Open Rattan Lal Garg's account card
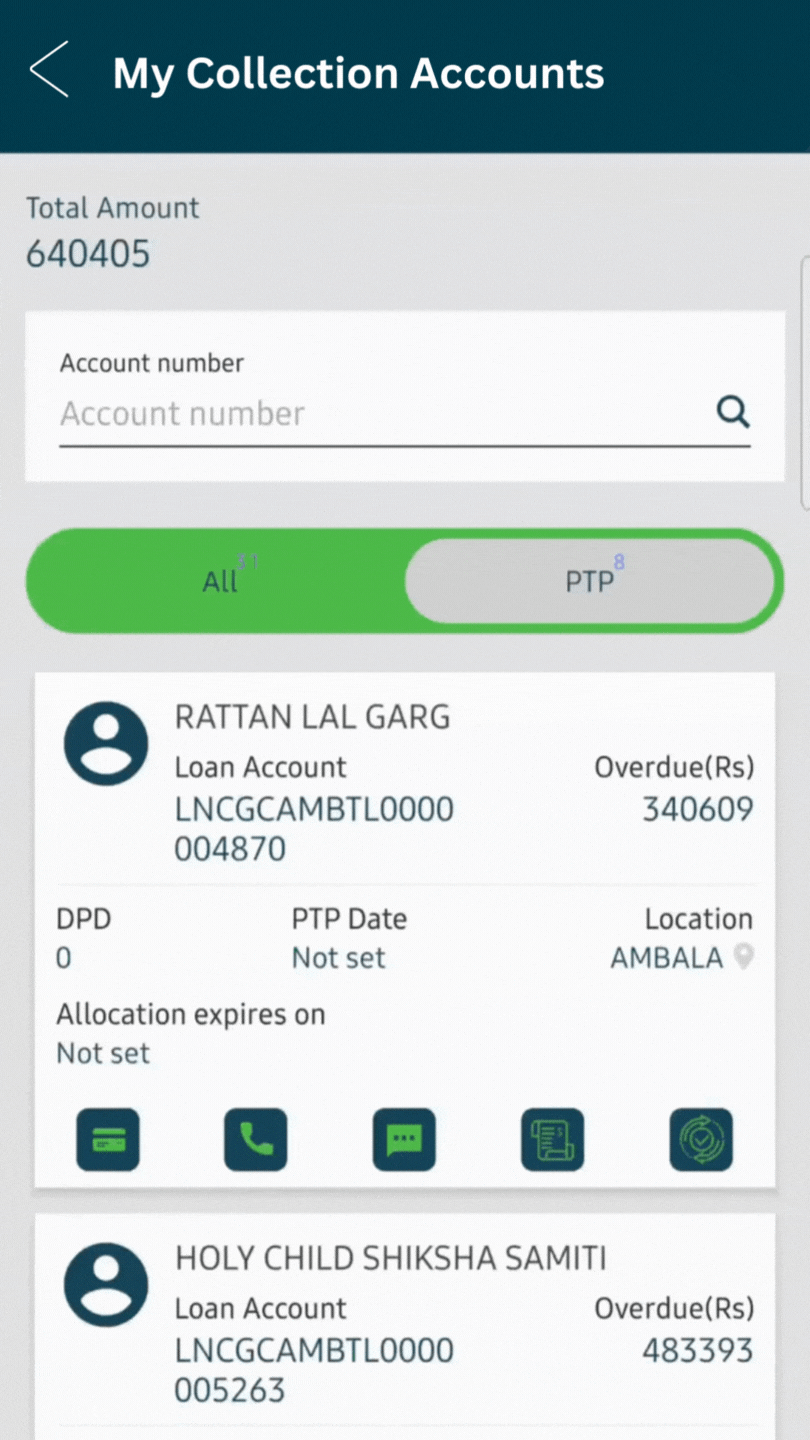 tap(405, 930)
